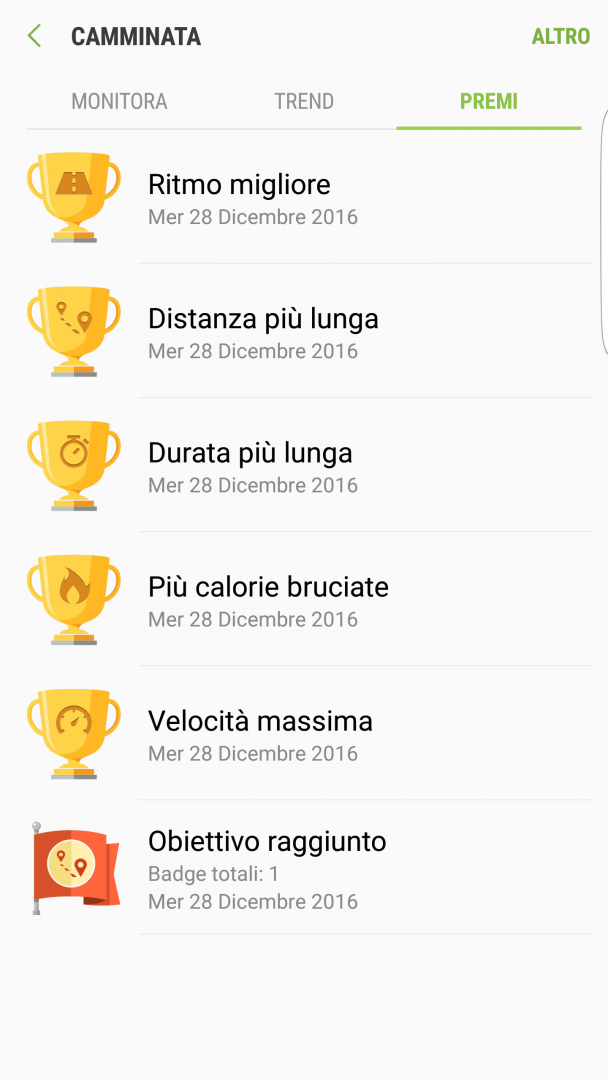The width and height of the screenshot is (608, 1080).
Task: Switch to the MONITORA tab
Action: point(119,102)
